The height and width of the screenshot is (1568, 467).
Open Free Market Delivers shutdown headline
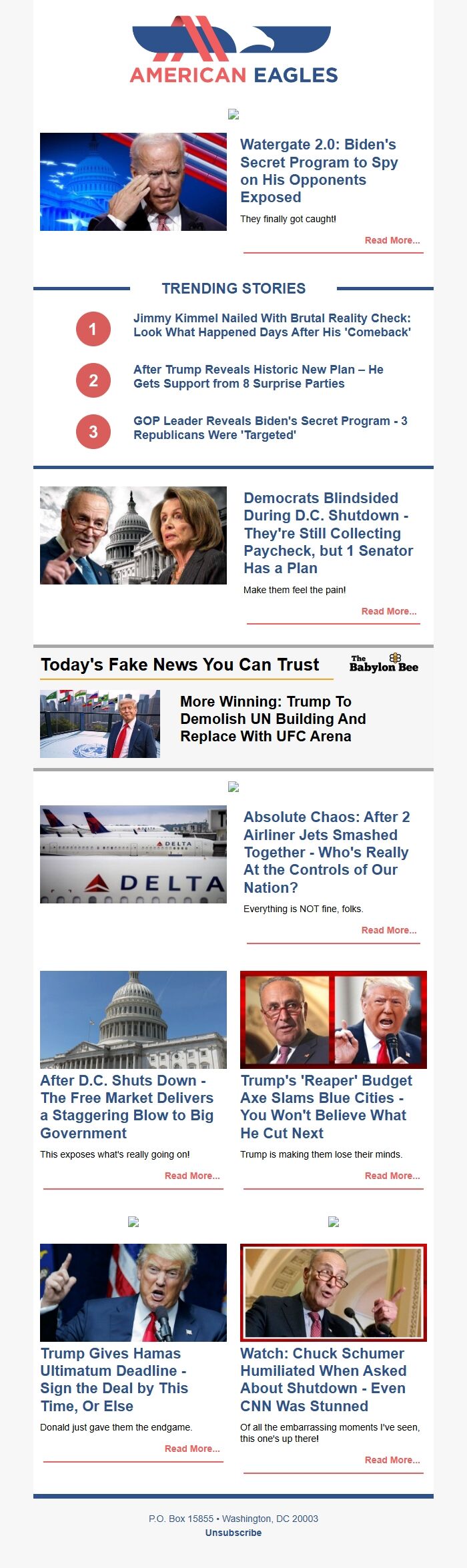click(127, 1106)
